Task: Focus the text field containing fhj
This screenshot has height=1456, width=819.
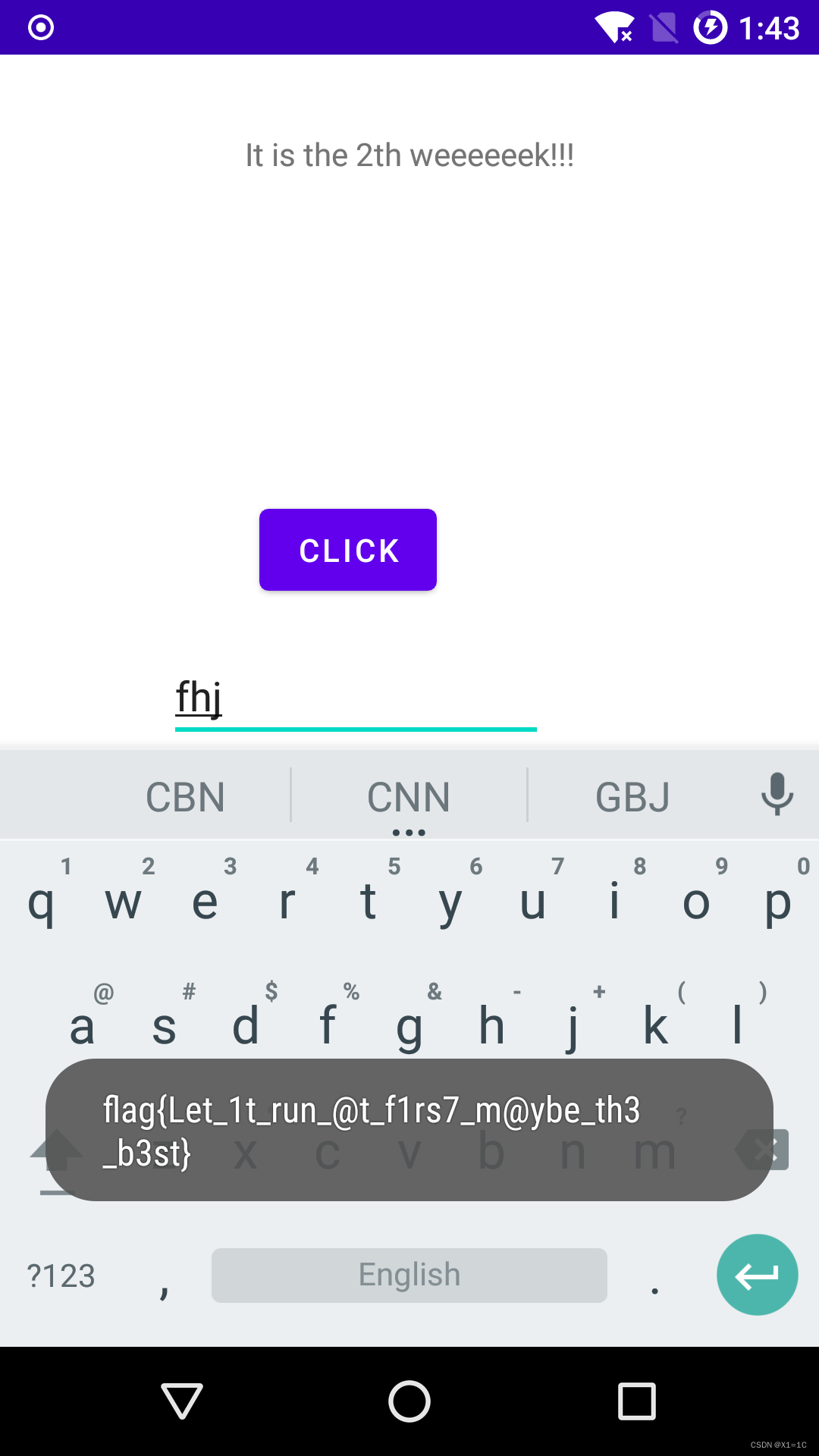Action: [356, 698]
